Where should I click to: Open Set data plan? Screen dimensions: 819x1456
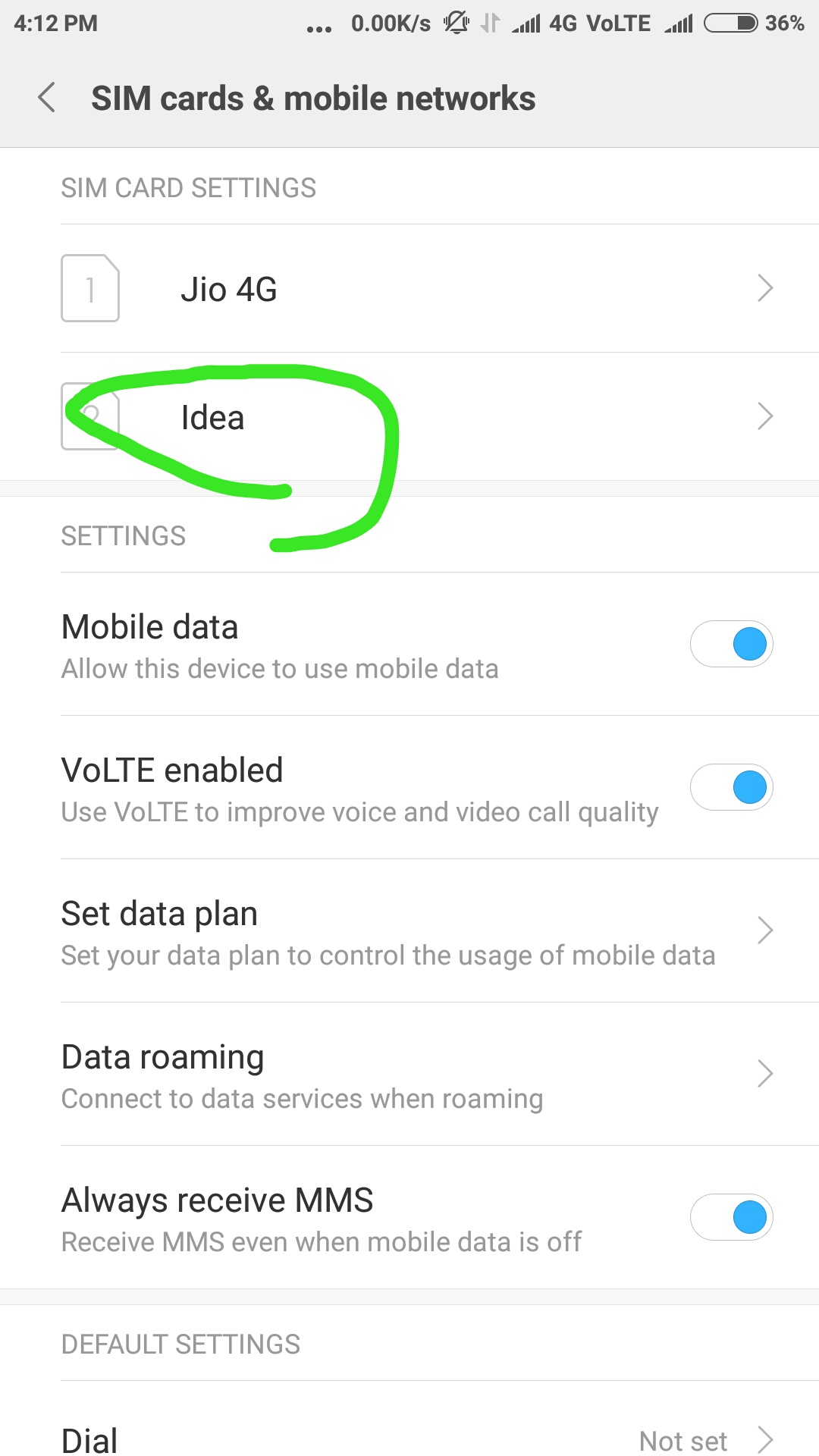[x=409, y=931]
